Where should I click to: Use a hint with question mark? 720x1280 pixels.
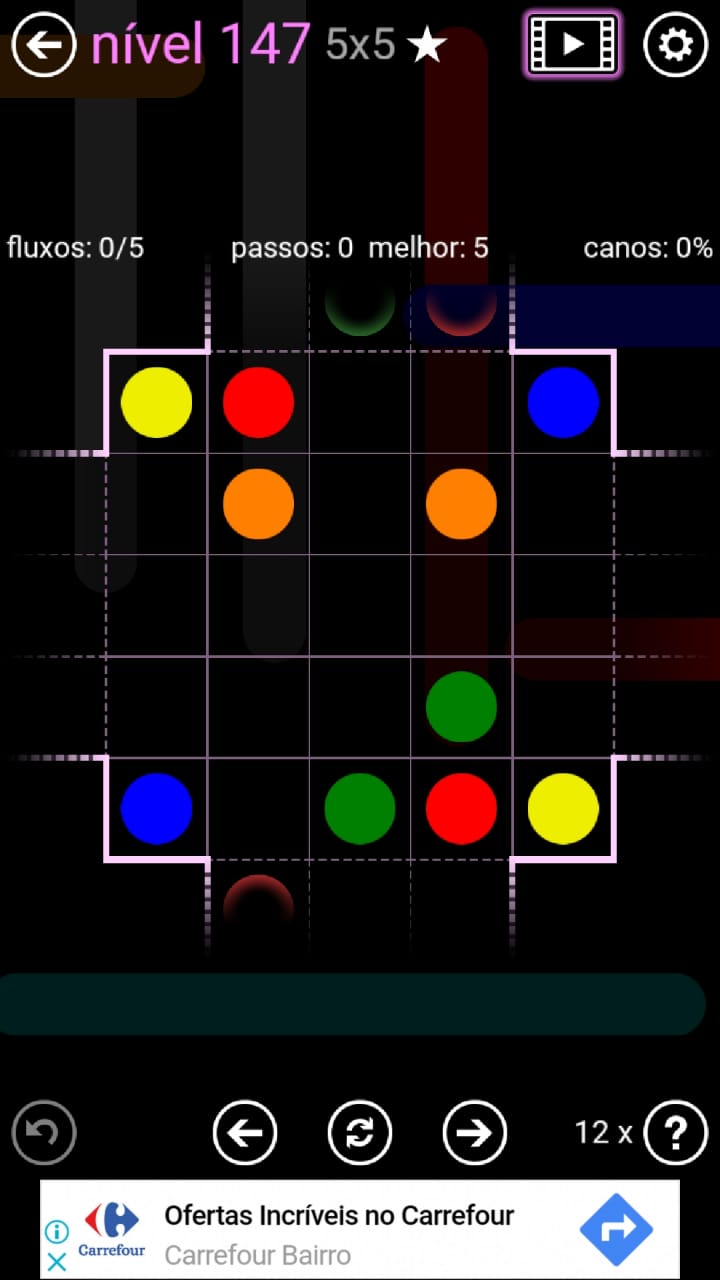point(676,1133)
